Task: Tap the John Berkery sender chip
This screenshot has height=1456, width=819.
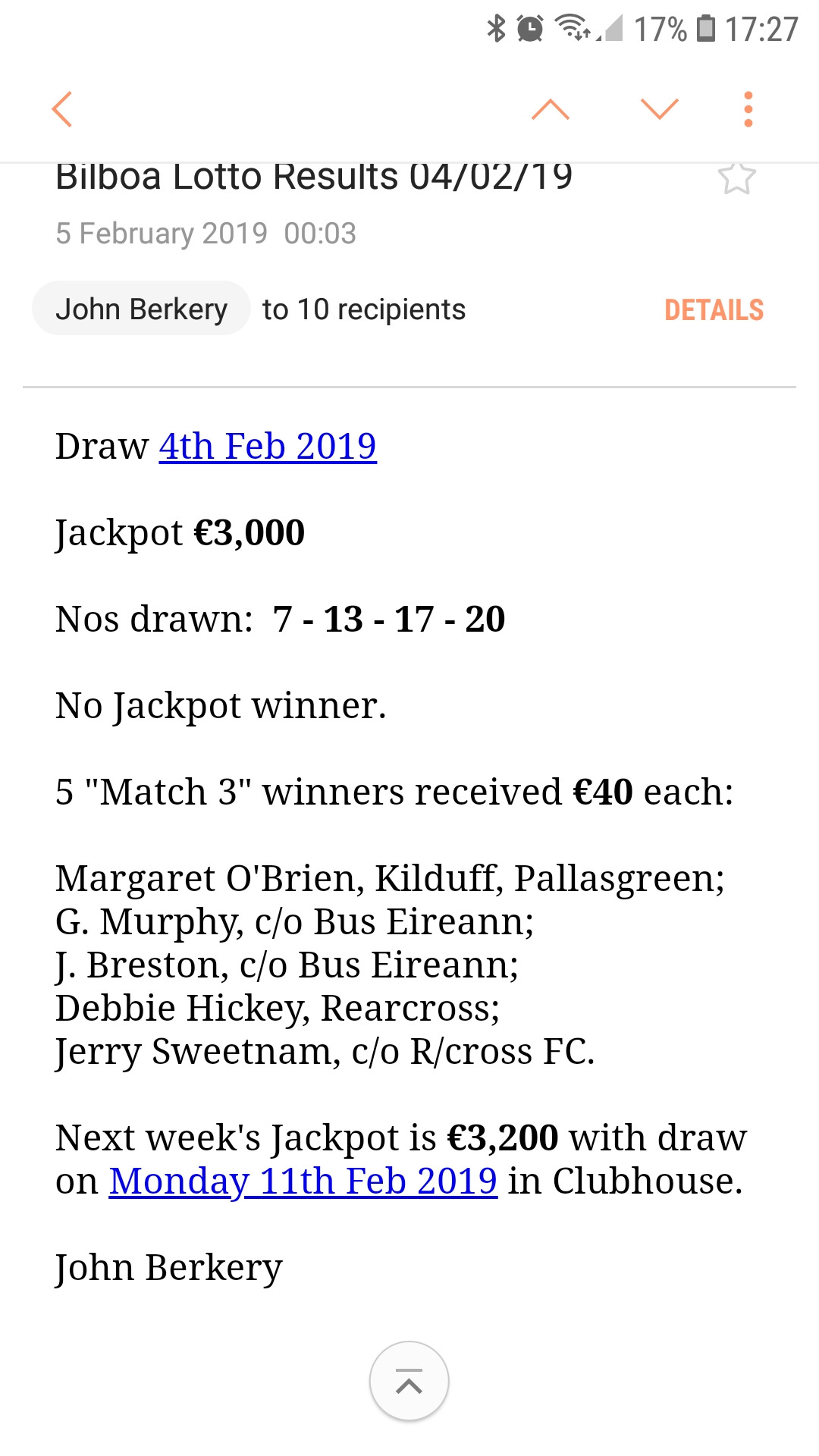Action: (x=142, y=309)
